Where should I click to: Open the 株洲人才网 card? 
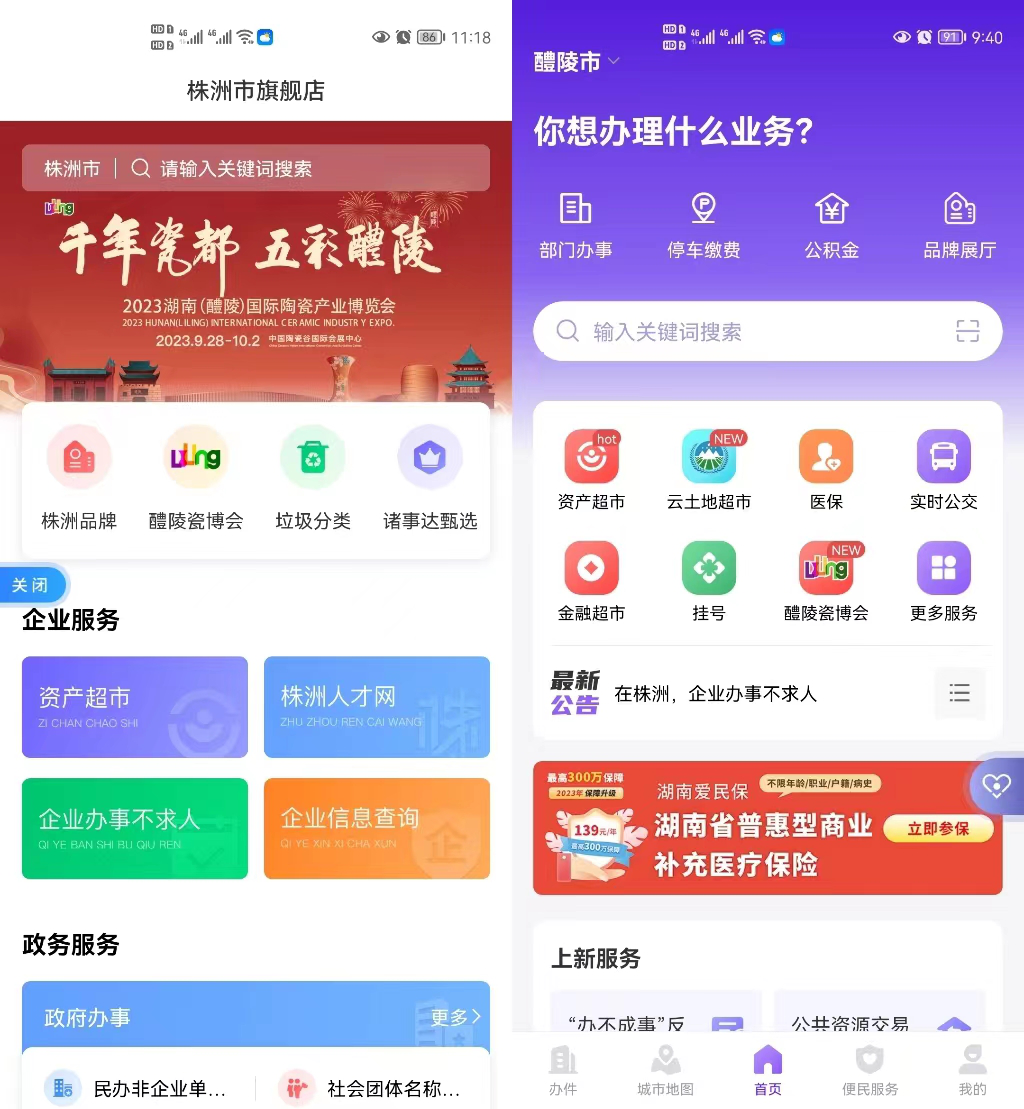pos(377,706)
